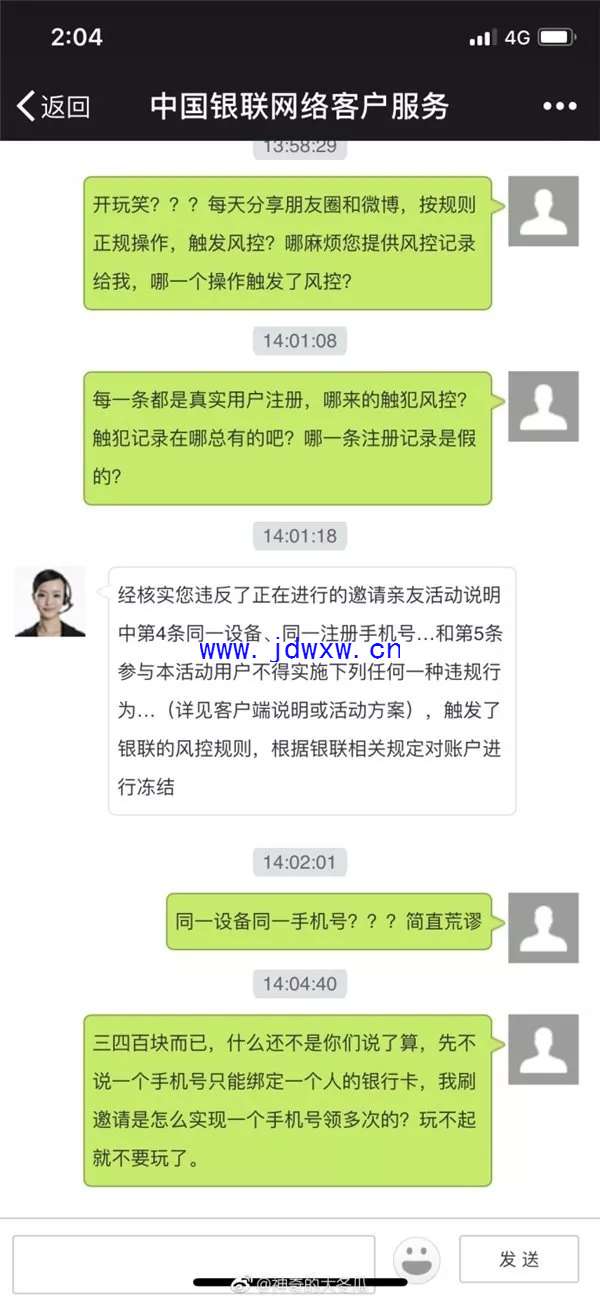Viewport: 600px width, 1299px height.
Task: Open the emoji smiley picker
Action: tap(417, 1259)
